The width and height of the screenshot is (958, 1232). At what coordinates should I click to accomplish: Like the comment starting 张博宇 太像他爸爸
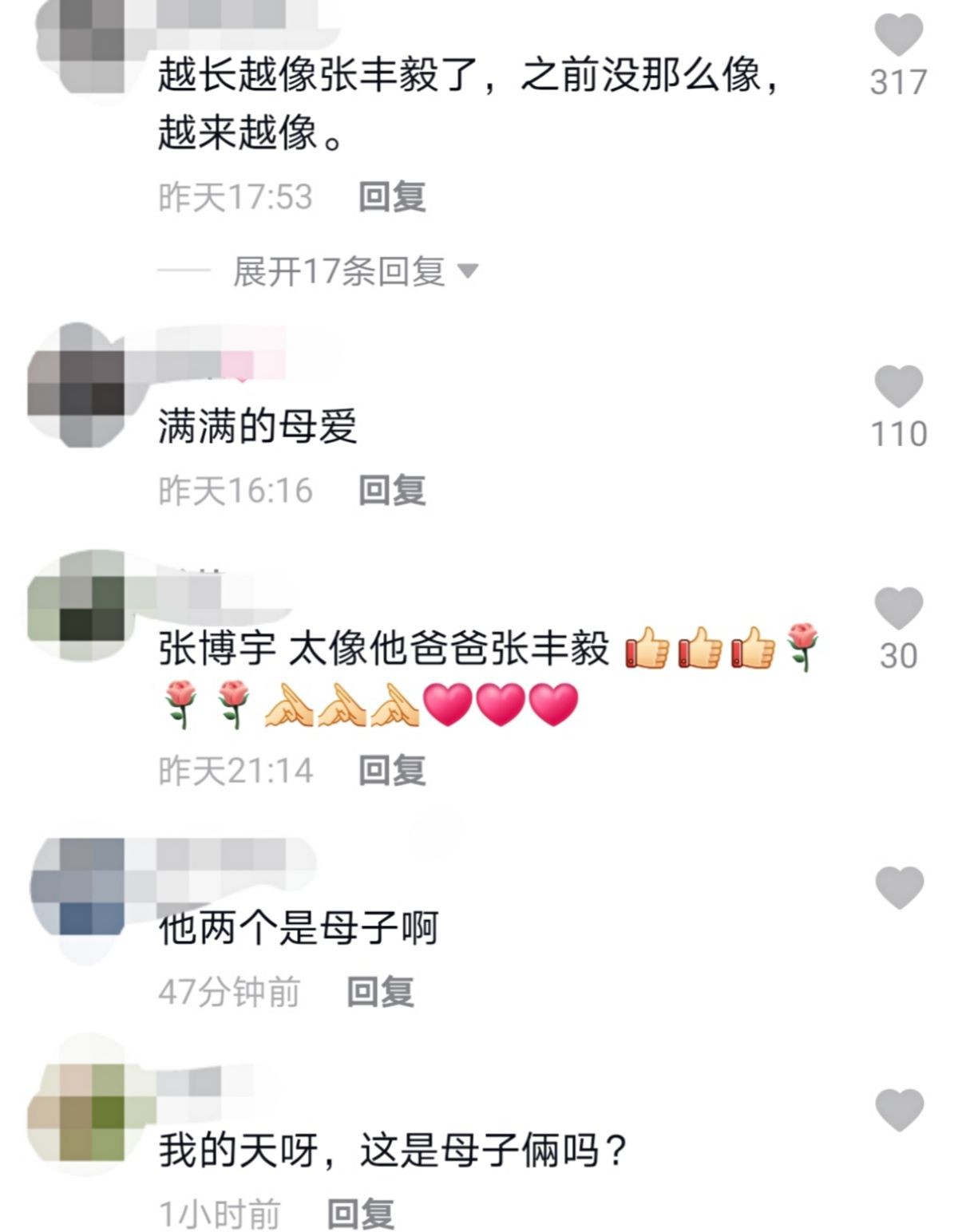click(x=898, y=608)
